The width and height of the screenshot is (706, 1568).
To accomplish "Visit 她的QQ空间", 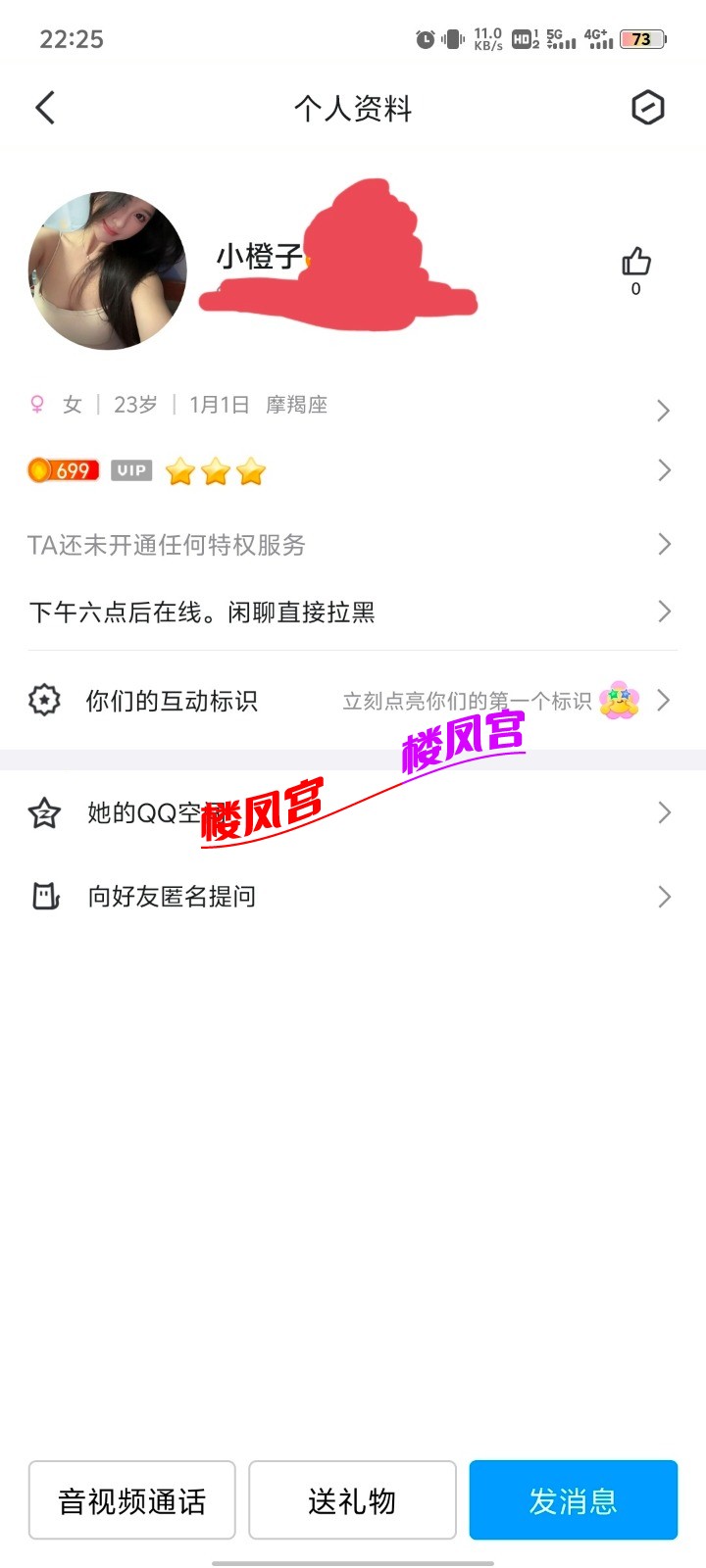I will tap(351, 812).
